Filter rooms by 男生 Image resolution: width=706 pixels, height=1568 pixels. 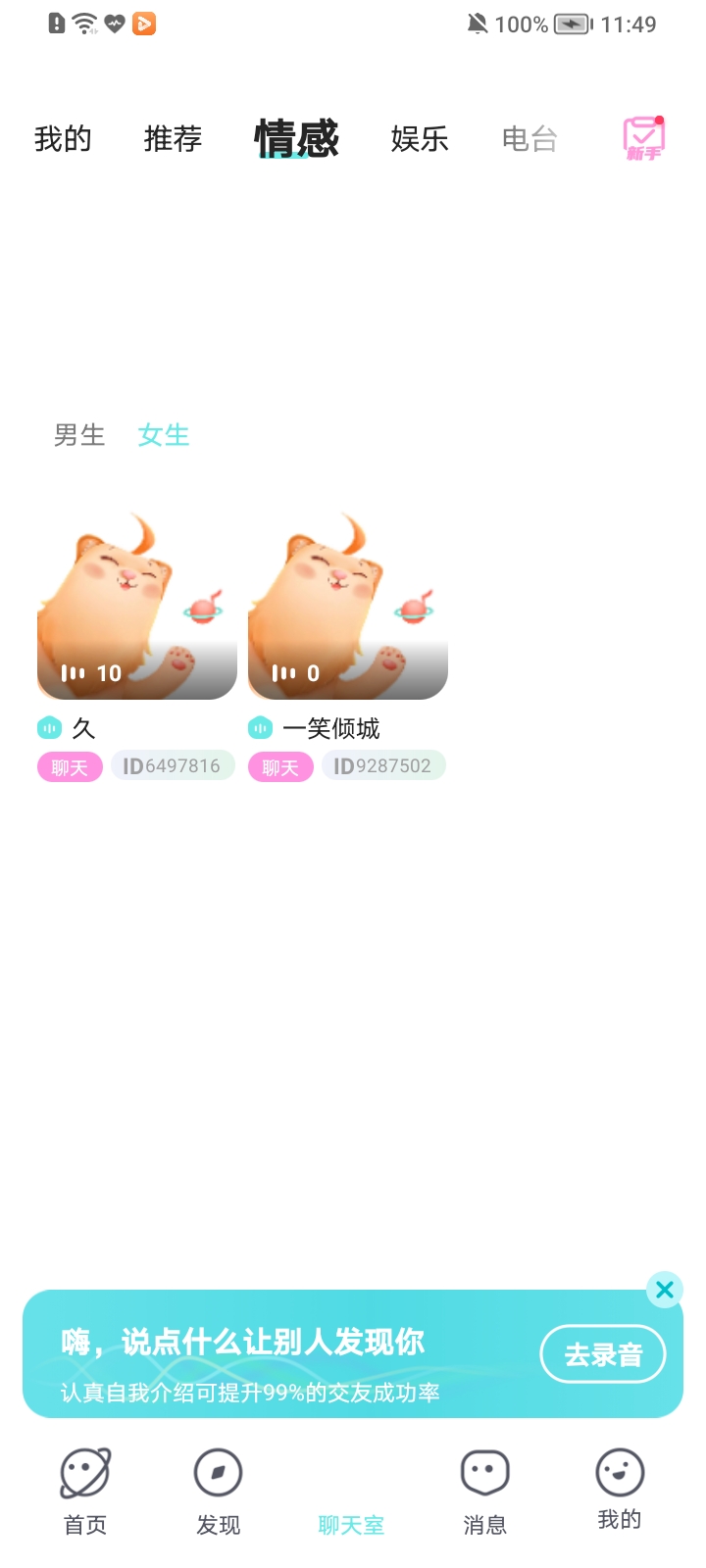(79, 435)
